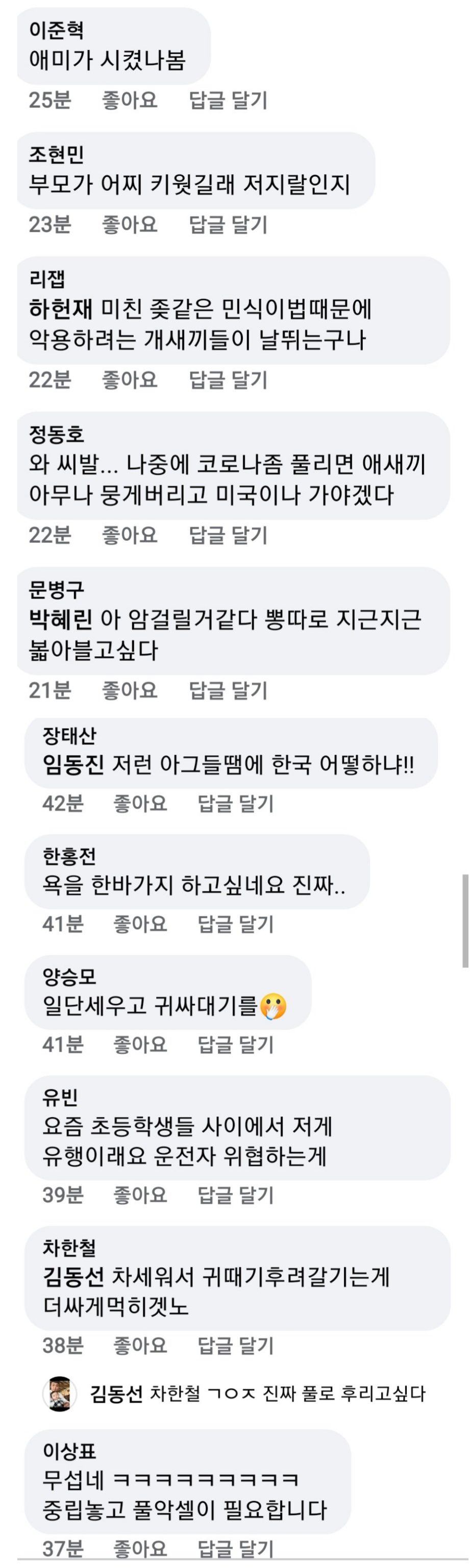This screenshot has height=1568, width=470.
Task: Like 문병구's comment
Action: [x=129, y=690]
